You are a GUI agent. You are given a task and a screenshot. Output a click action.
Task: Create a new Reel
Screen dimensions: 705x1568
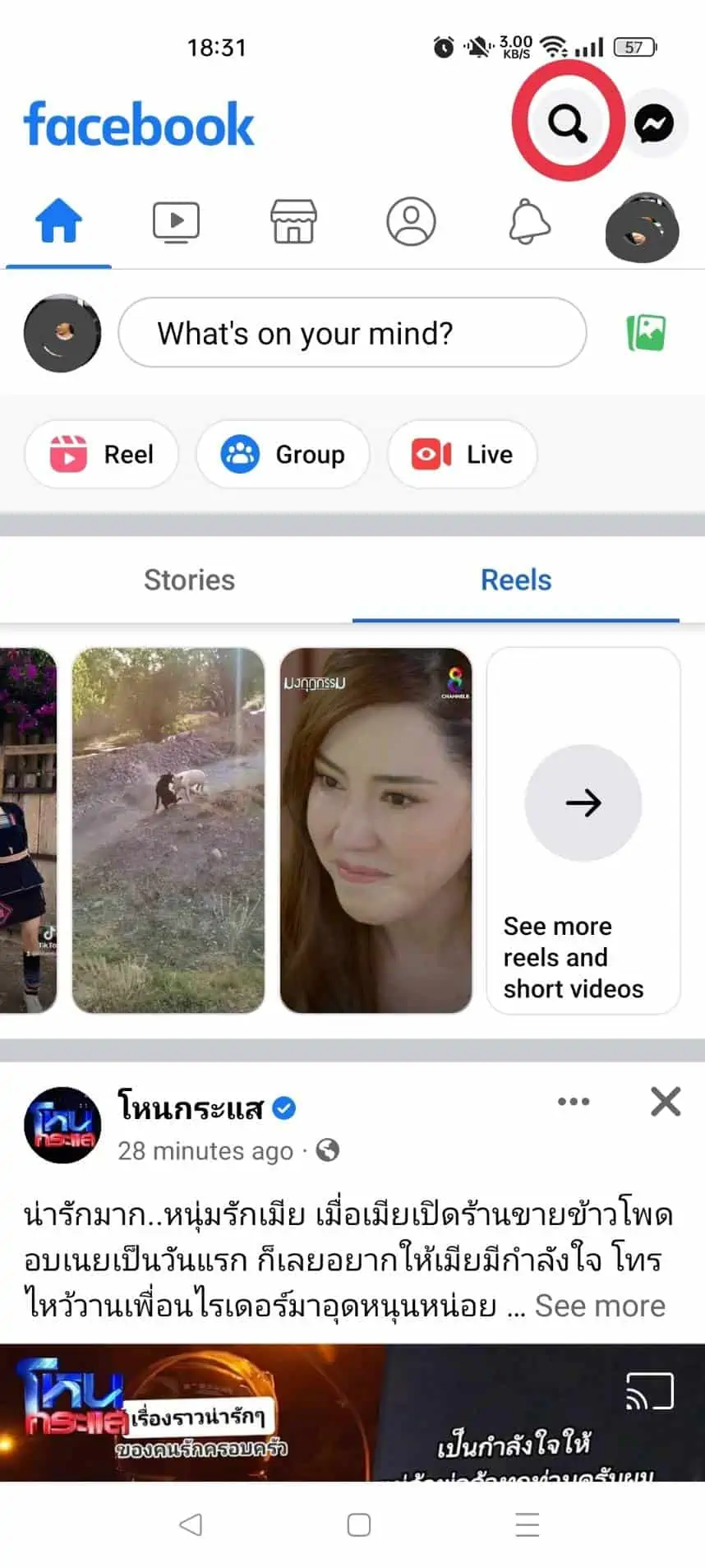tap(102, 454)
